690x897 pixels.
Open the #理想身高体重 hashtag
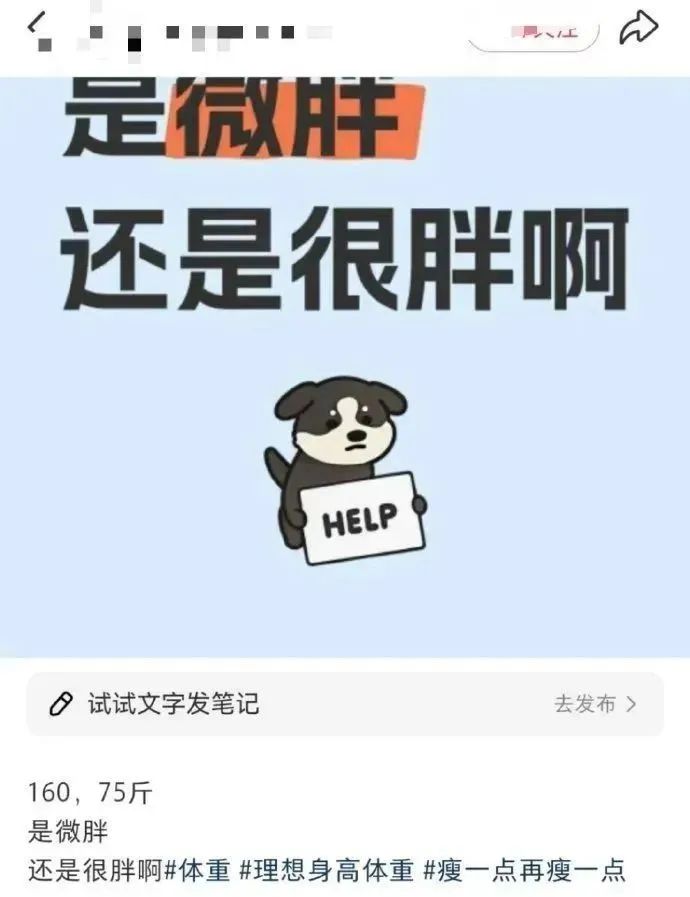coord(326,869)
